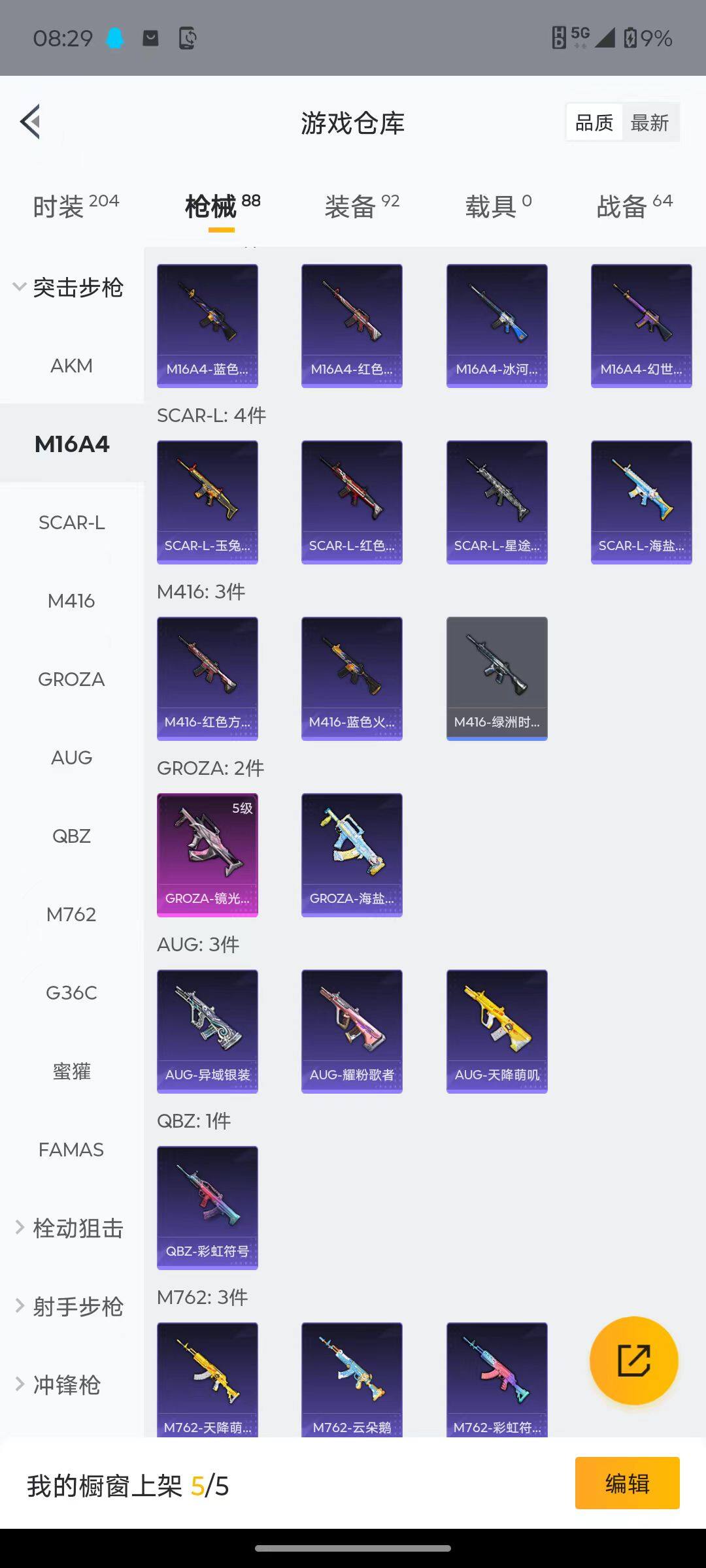The image size is (706, 1568).
Task: Jump to GROZA in the side list
Action: point(72,679)
